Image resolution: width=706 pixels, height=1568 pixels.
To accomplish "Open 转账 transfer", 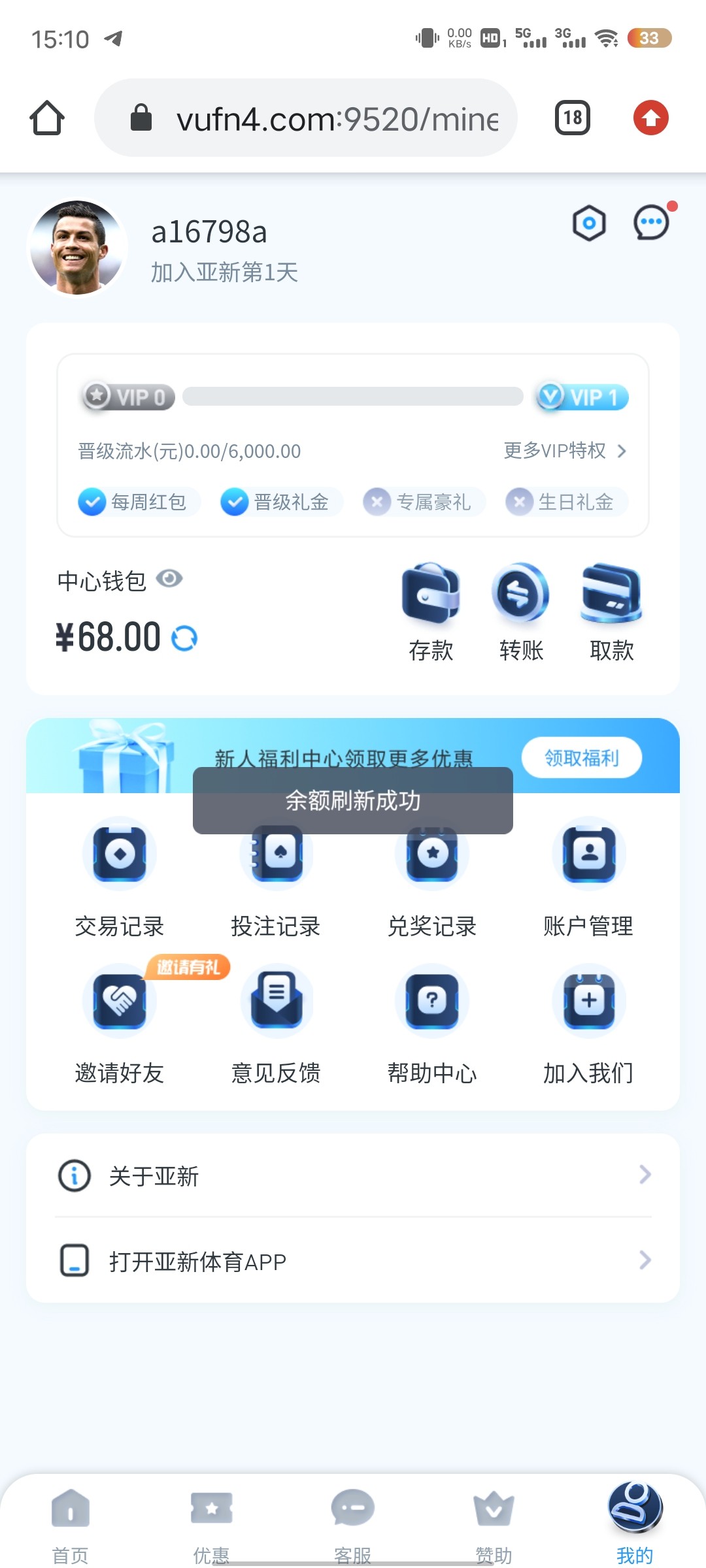I will tap(521, 612).
